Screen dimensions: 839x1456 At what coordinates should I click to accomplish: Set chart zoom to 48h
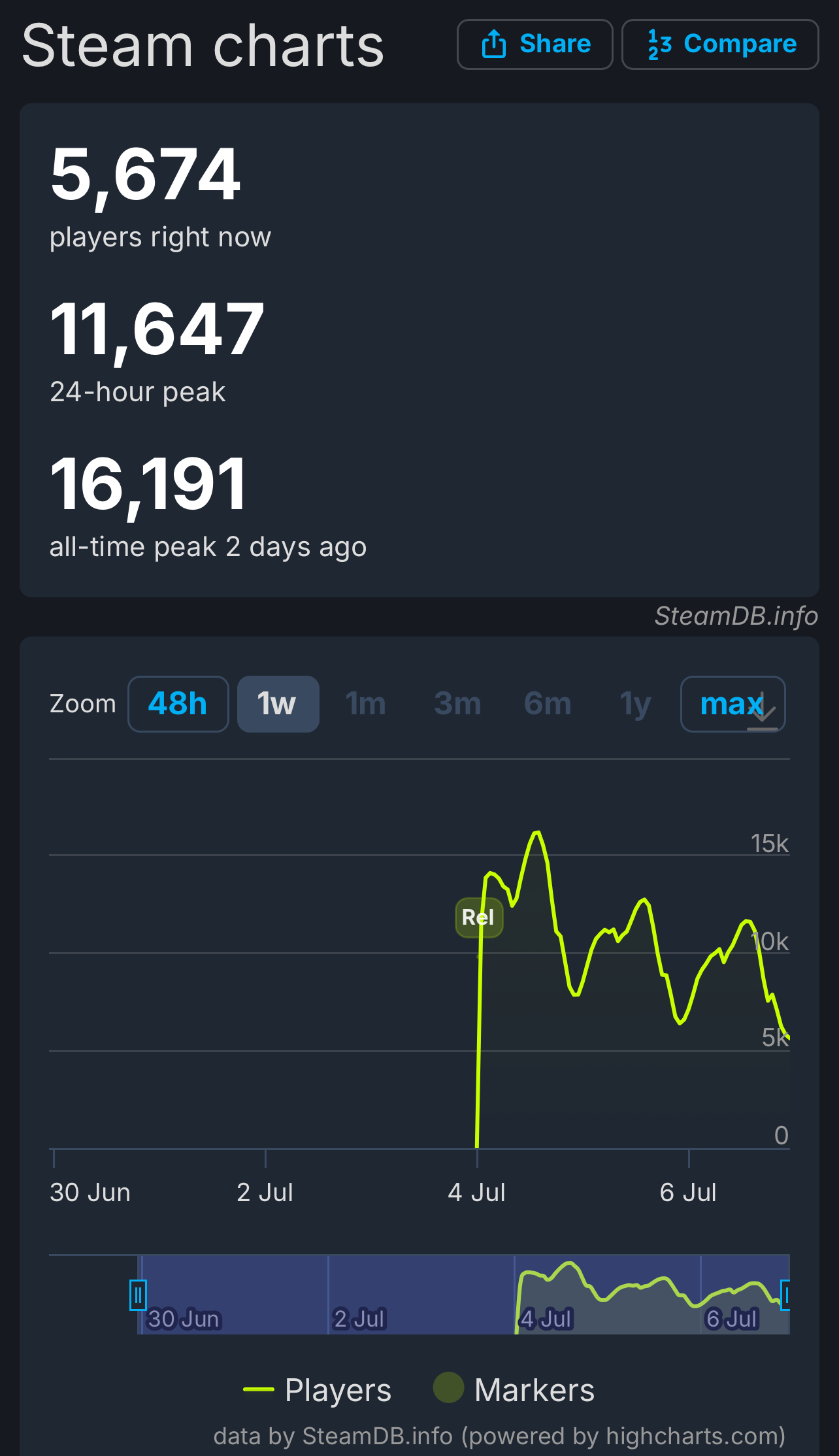tap(178, 704)
